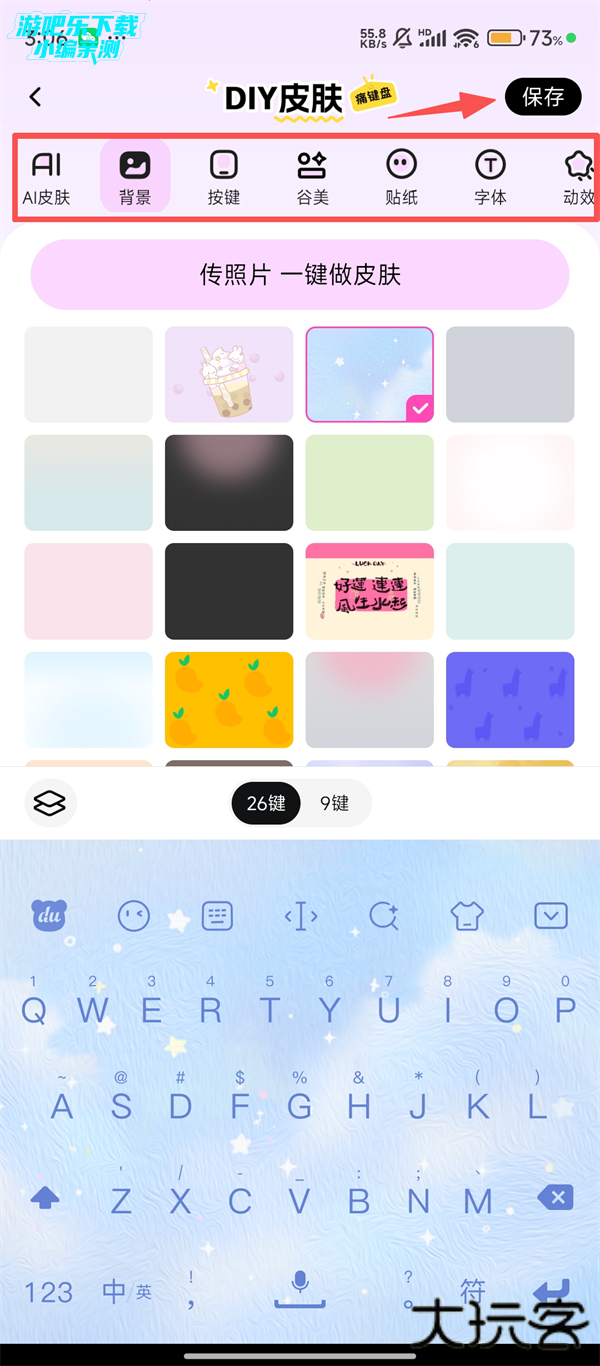Choose the pink LUCK DAY background
Image resolution: width=600 pixels, height=1366 pixels.
point(369,591)
